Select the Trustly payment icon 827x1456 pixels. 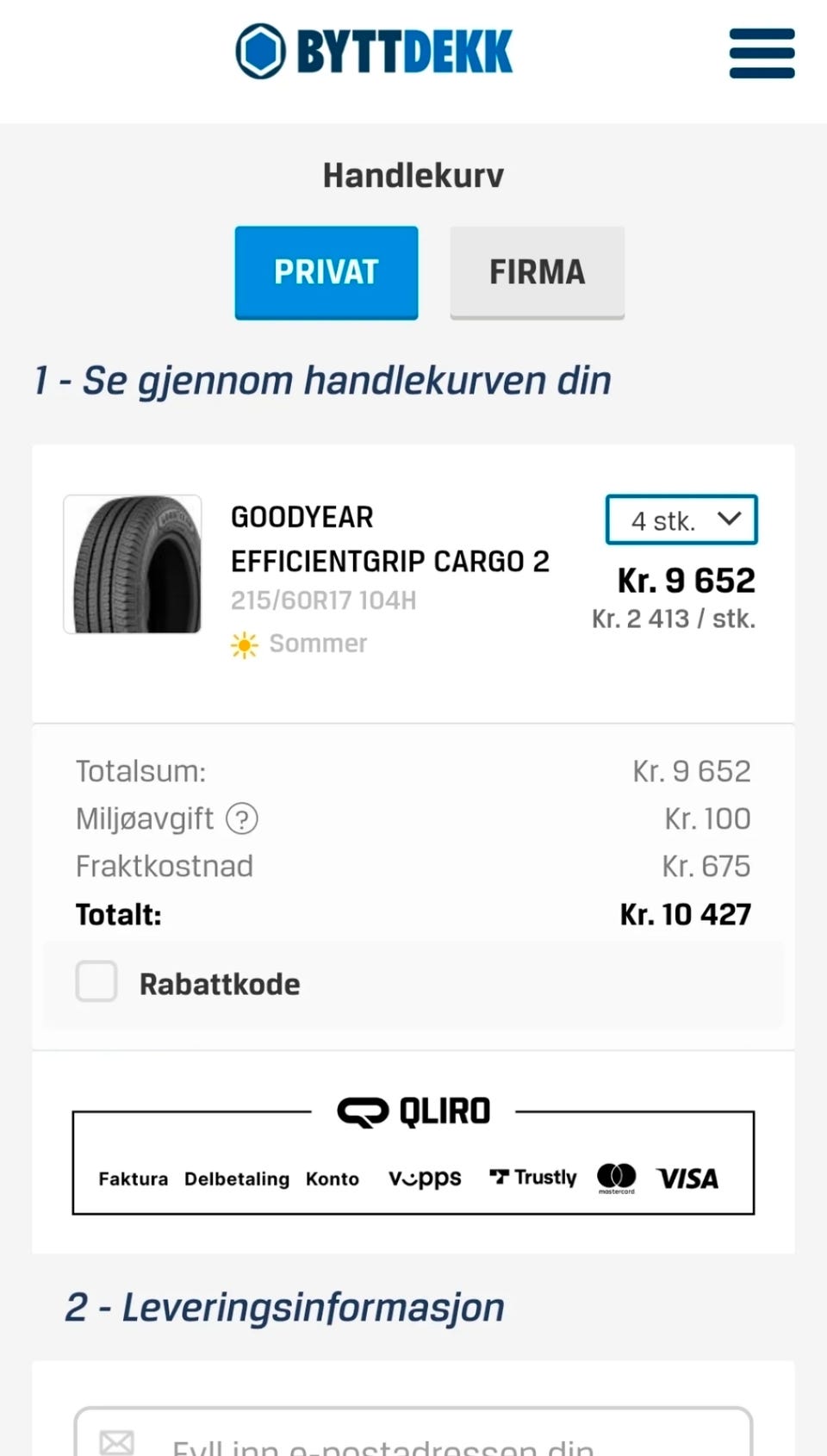533,1177
